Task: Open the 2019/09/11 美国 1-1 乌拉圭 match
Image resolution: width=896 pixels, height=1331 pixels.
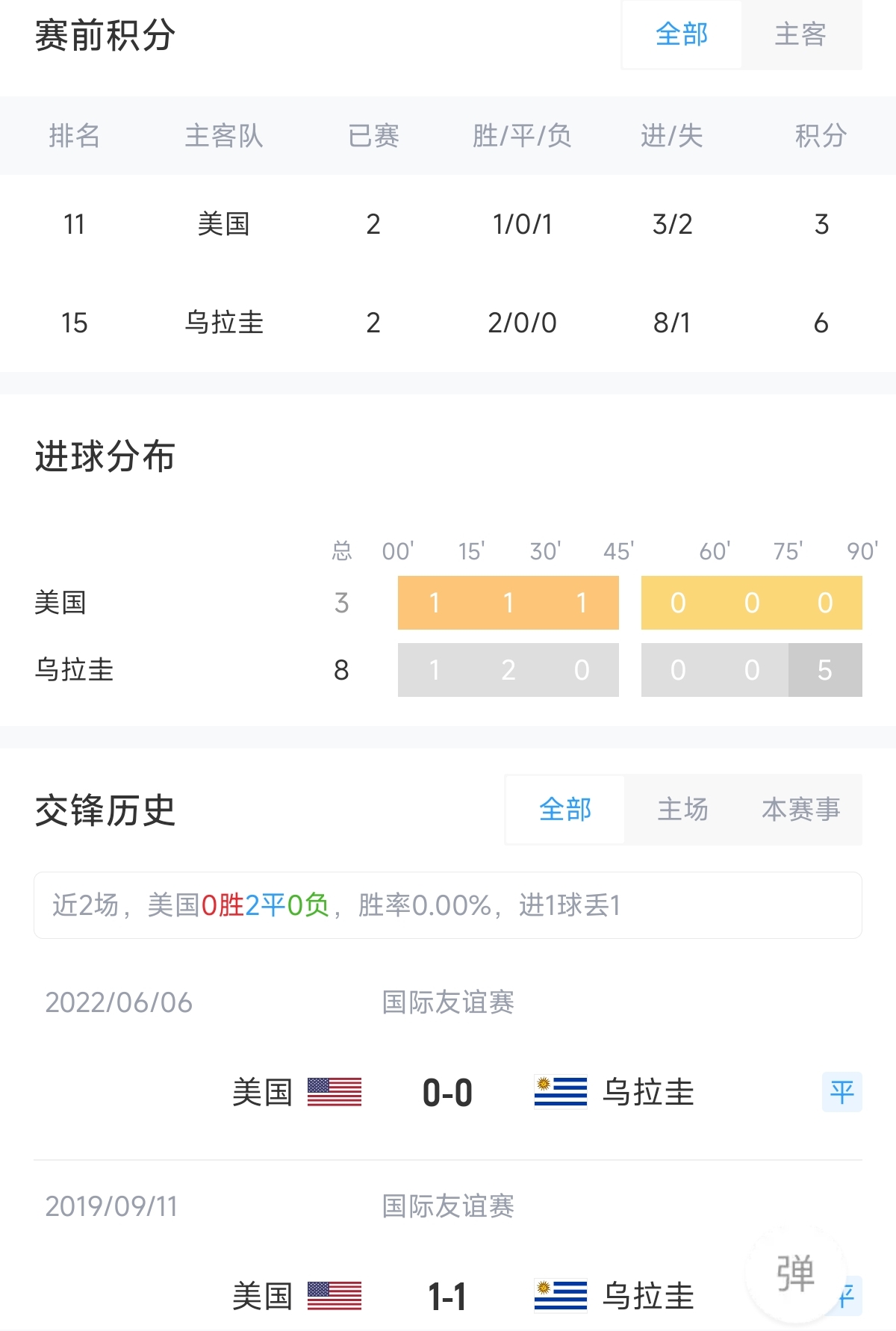Action: (447, 1296)
